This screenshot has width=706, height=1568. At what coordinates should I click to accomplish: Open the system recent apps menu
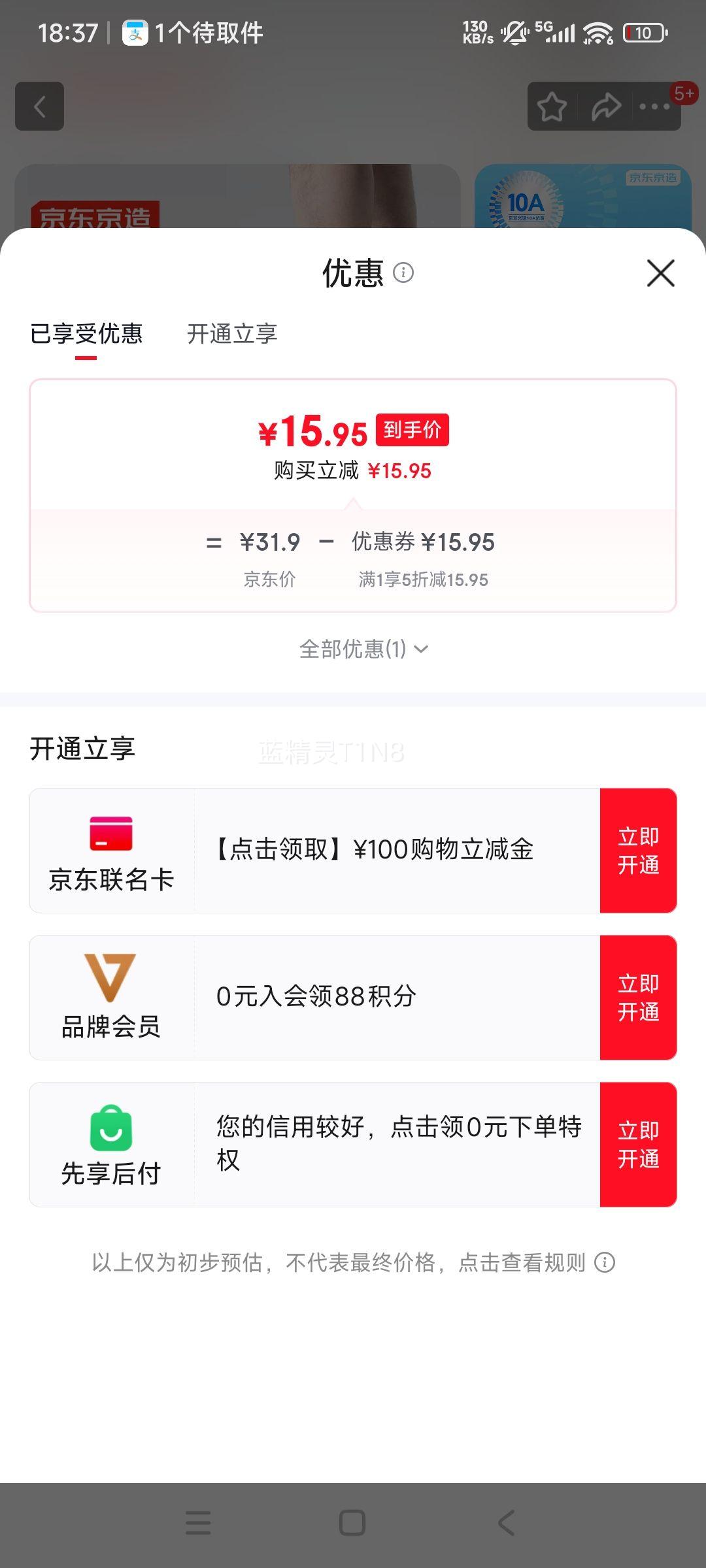click(x=198, y=1523)
